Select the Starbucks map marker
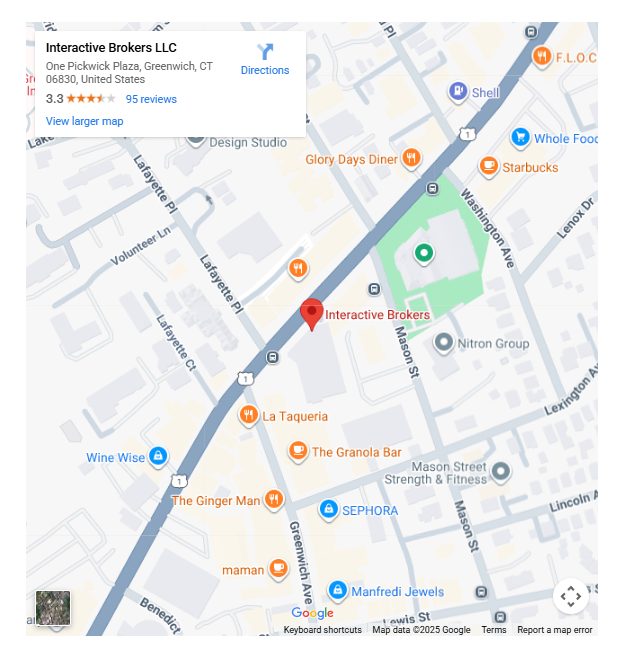Viewport: 636px width, 664px height. click(x=489, y=167)
